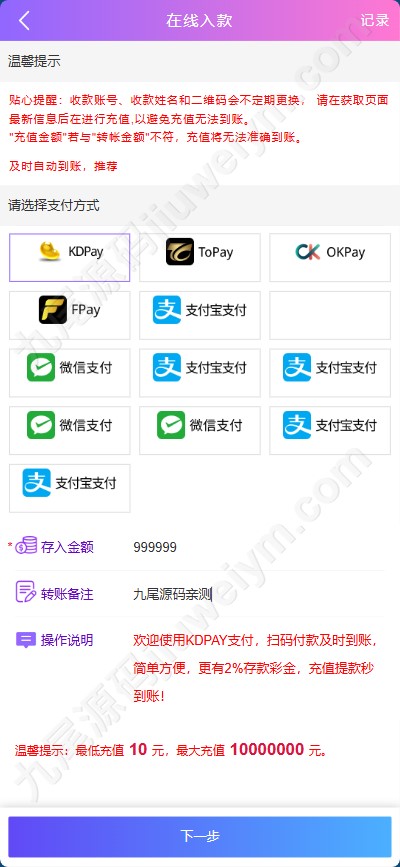
Task: Go back using the header arrow
Action: pos(24,20)
